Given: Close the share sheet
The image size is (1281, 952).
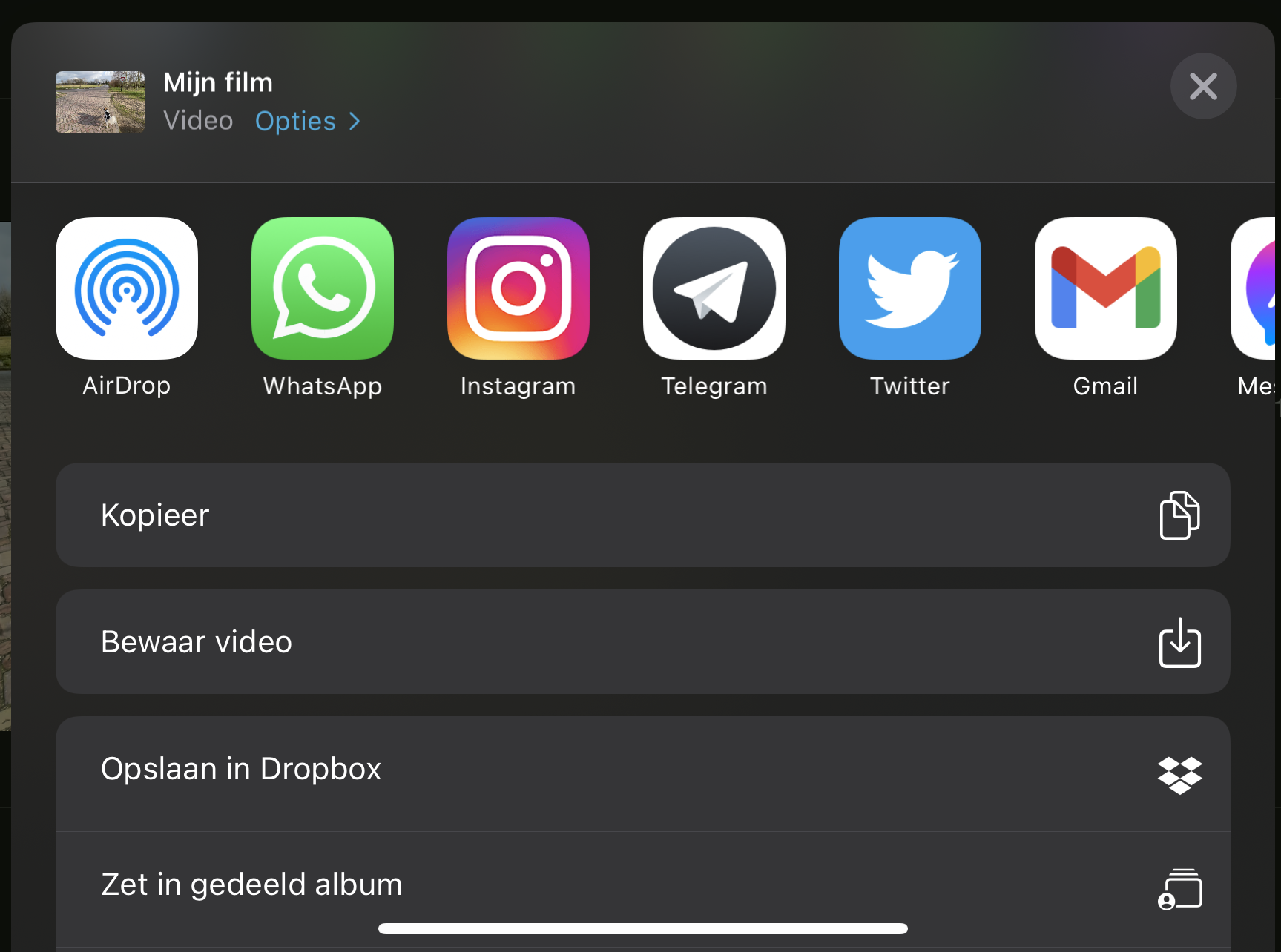Looking at the screenshot, I should pyautogui.click(x=1202, y=86).
